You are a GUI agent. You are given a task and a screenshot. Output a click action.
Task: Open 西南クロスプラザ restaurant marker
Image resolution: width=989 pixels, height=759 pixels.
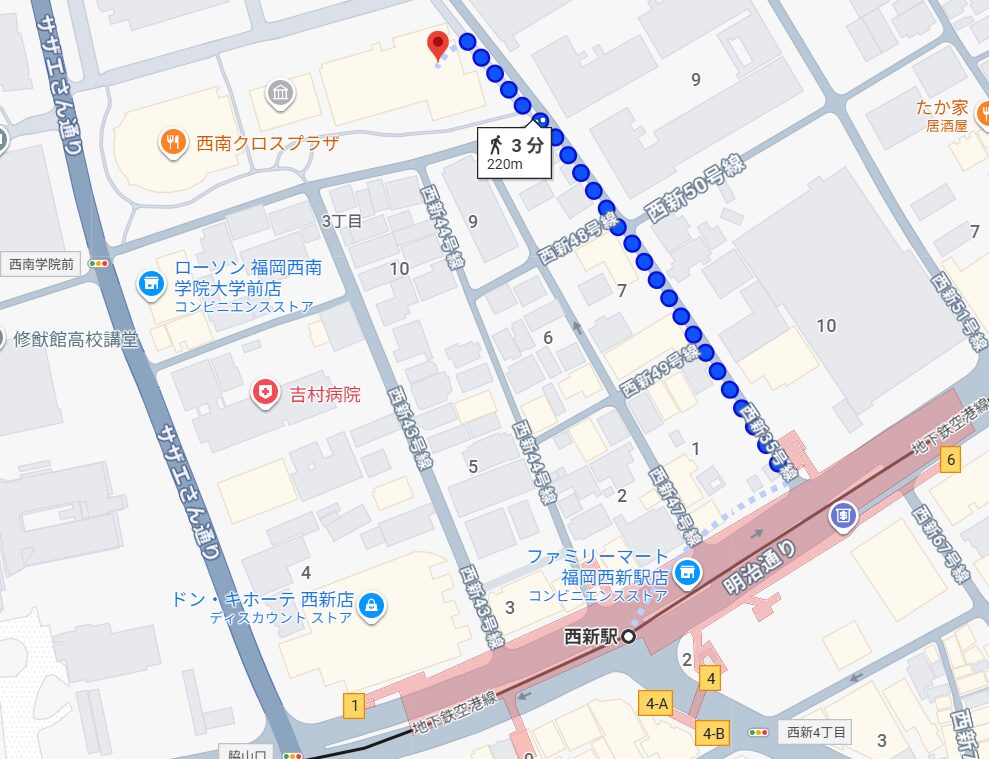174,143
